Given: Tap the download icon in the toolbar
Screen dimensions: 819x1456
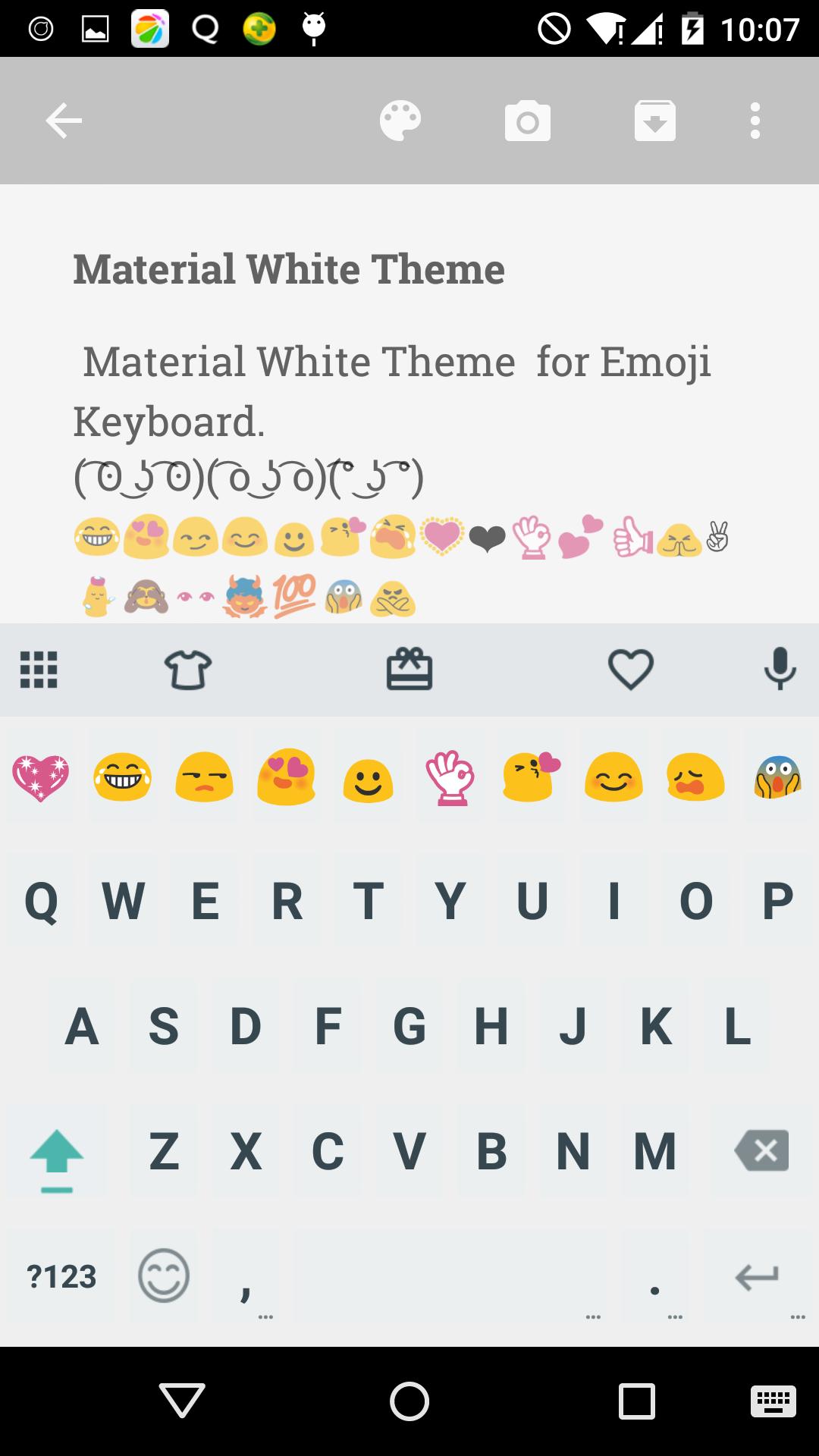Looking at the screenshot, I should [654, 120].
